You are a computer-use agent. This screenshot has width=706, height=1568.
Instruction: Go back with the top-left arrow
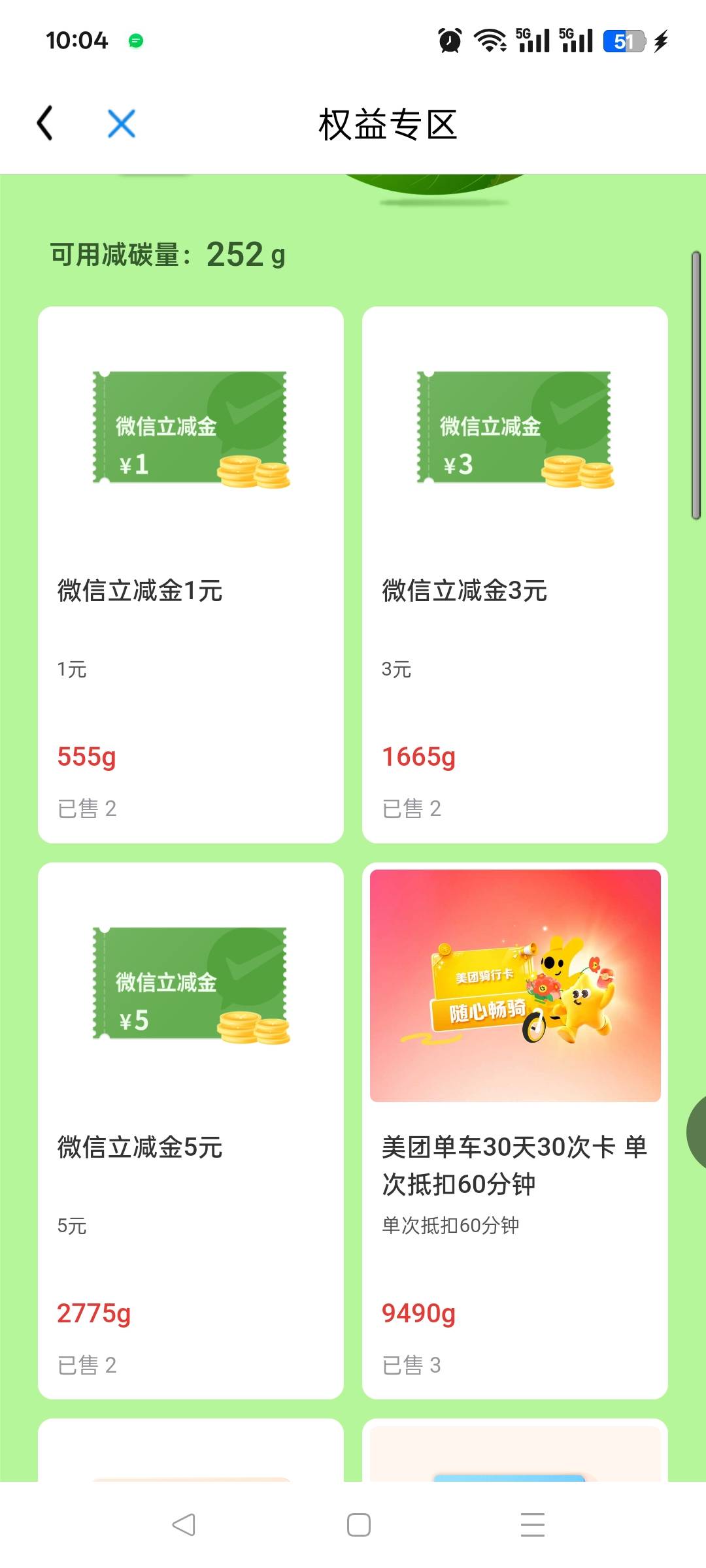click(44, 123)
